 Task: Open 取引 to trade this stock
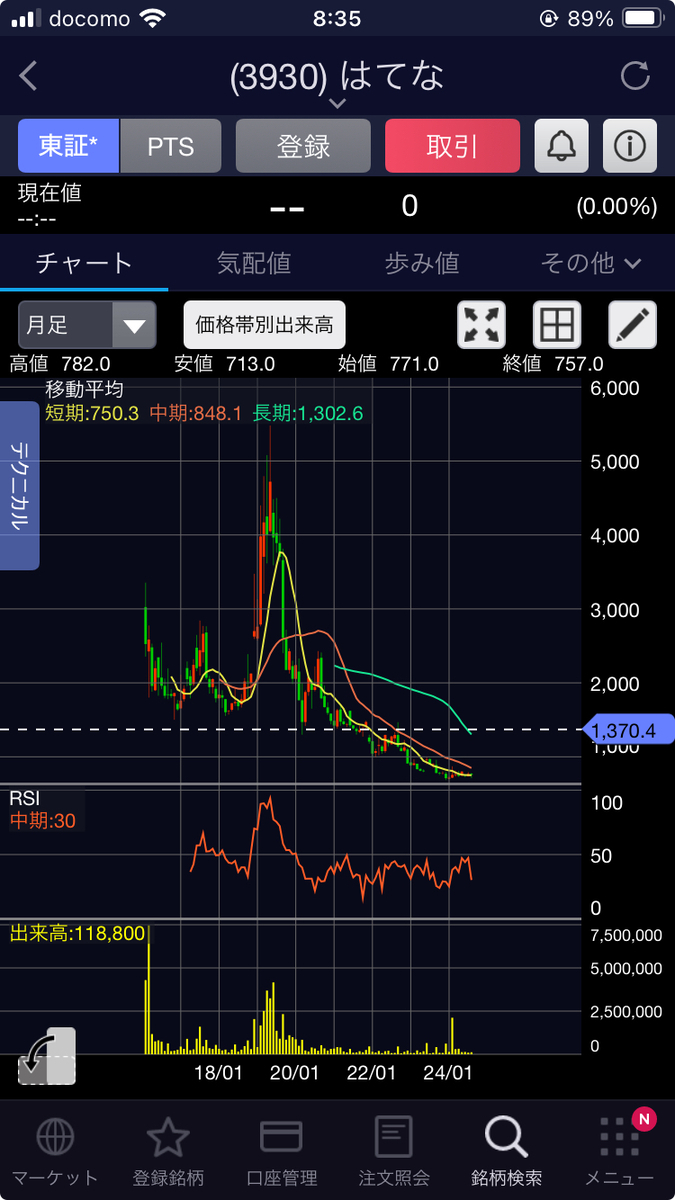(x=452, y=146)
